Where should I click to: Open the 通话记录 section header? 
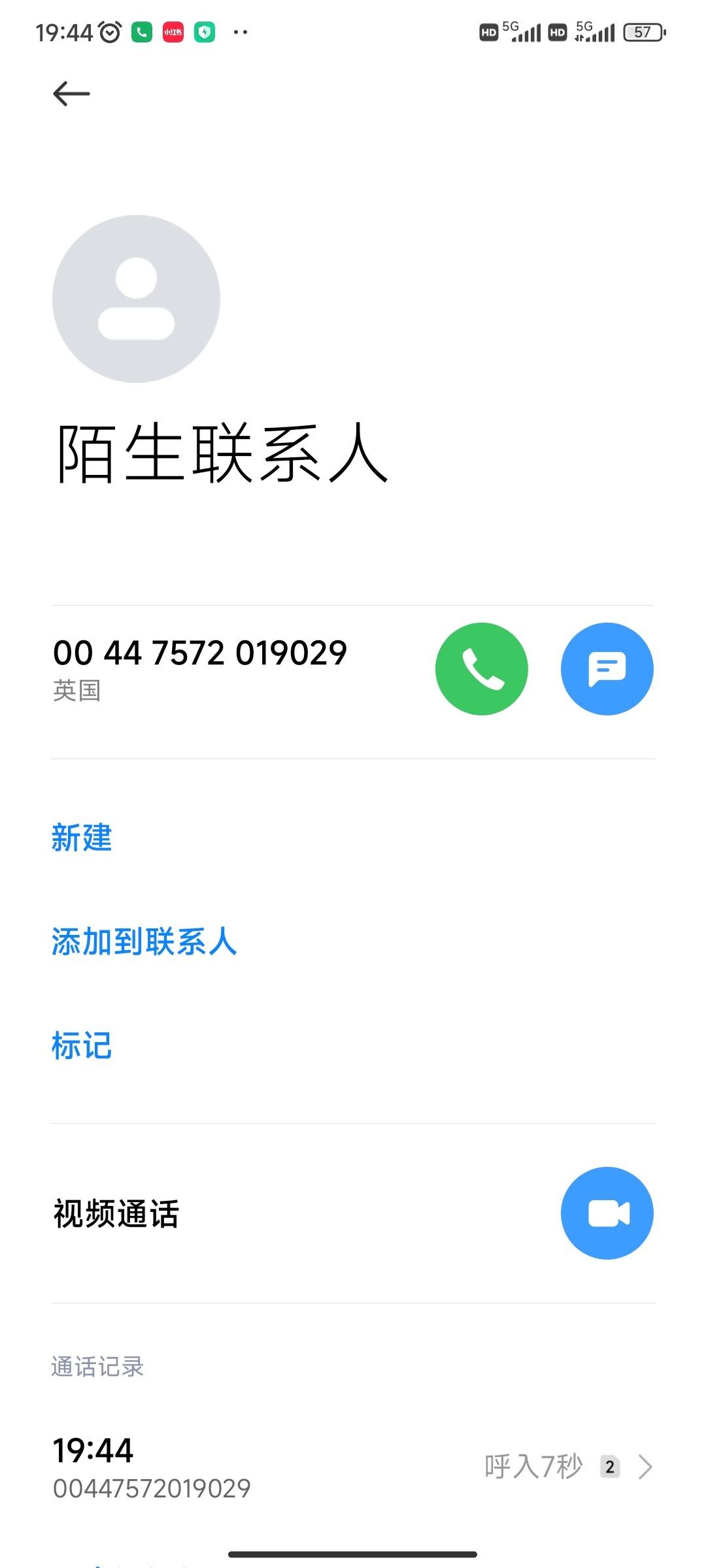point(98,1367)
